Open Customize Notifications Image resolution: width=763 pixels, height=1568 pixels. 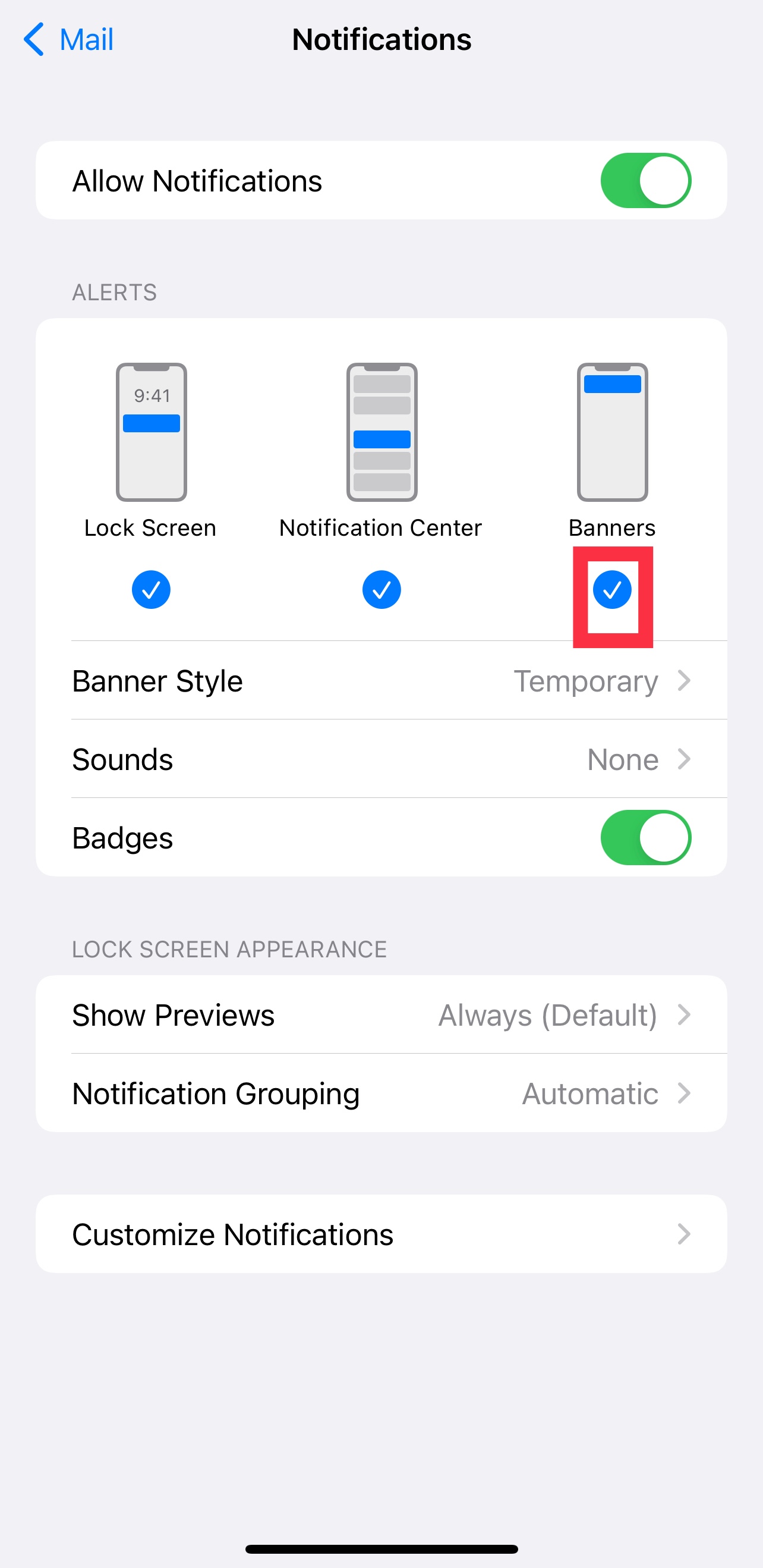pos(381,1234)
